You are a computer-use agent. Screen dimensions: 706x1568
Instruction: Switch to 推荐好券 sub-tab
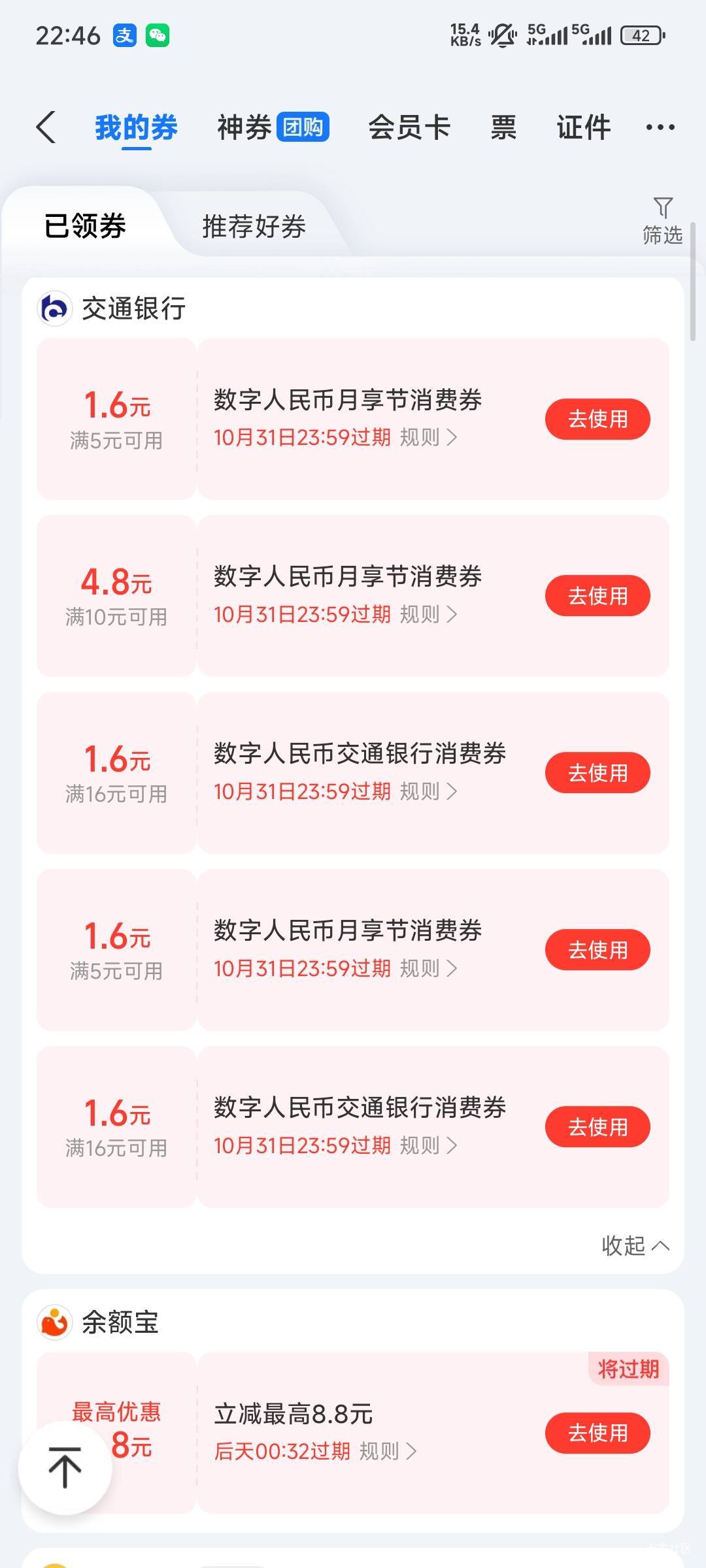pyautogui.click(x=254, y=226)
